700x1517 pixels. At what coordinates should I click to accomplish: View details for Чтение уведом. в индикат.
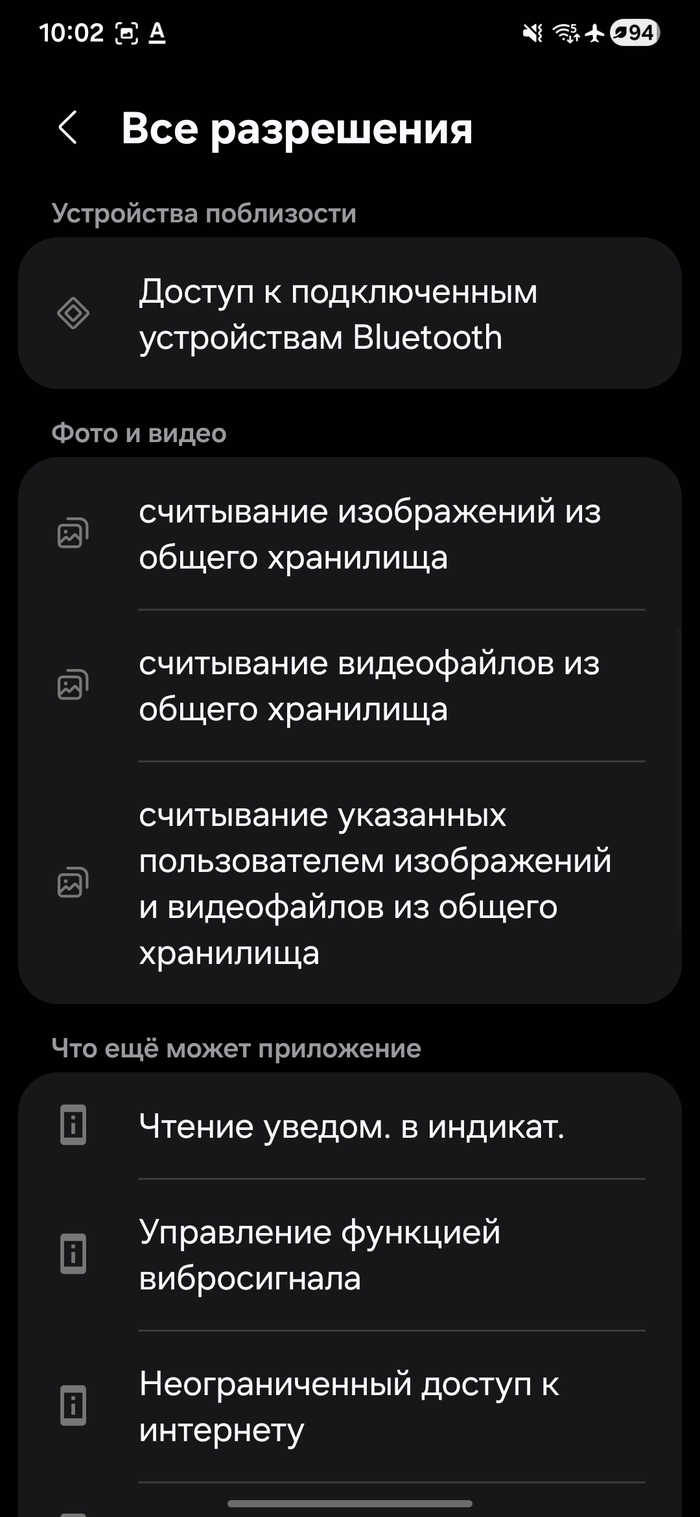click(349, 1127)
